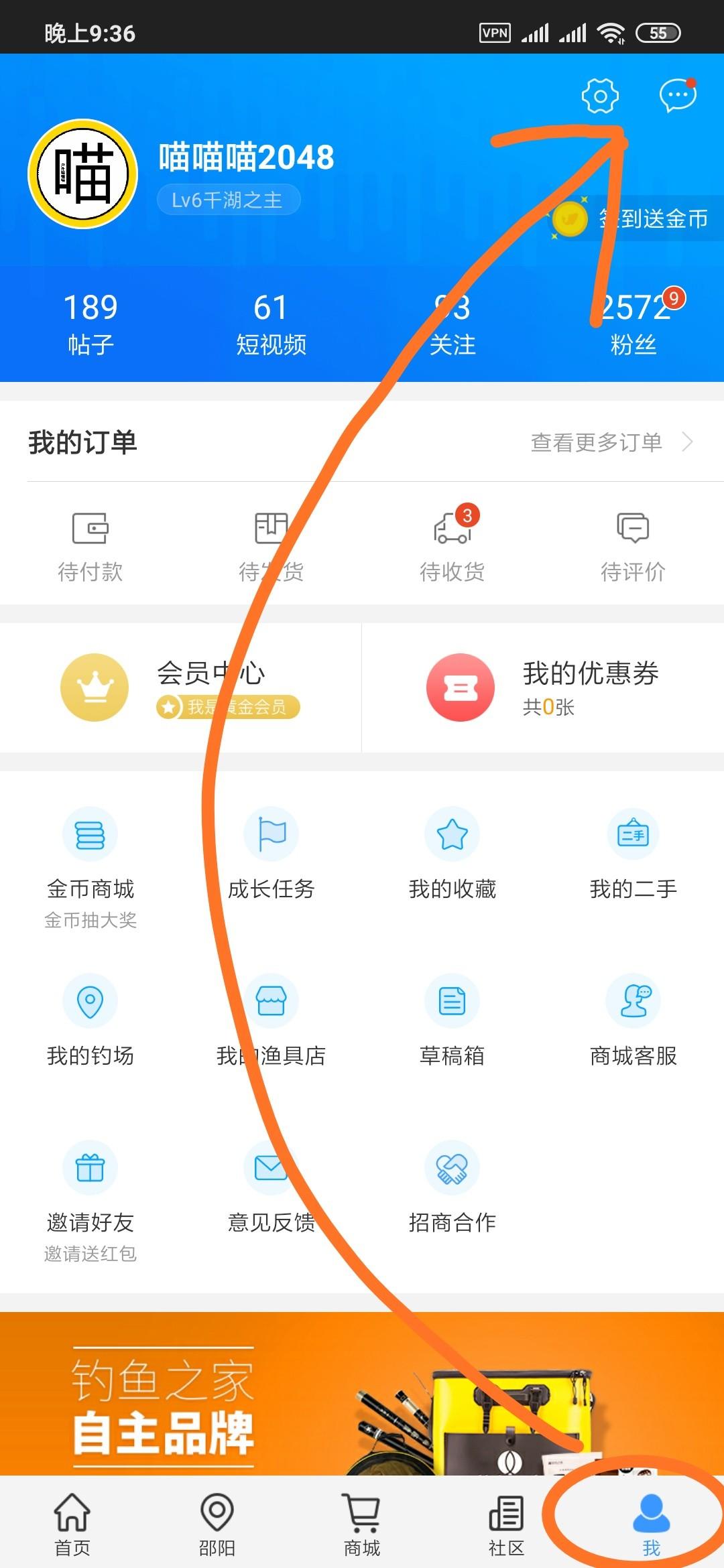Open 成长任务 growth tasks
Viewport: 724px width, 1568px height.
click(x=271, y=854)
